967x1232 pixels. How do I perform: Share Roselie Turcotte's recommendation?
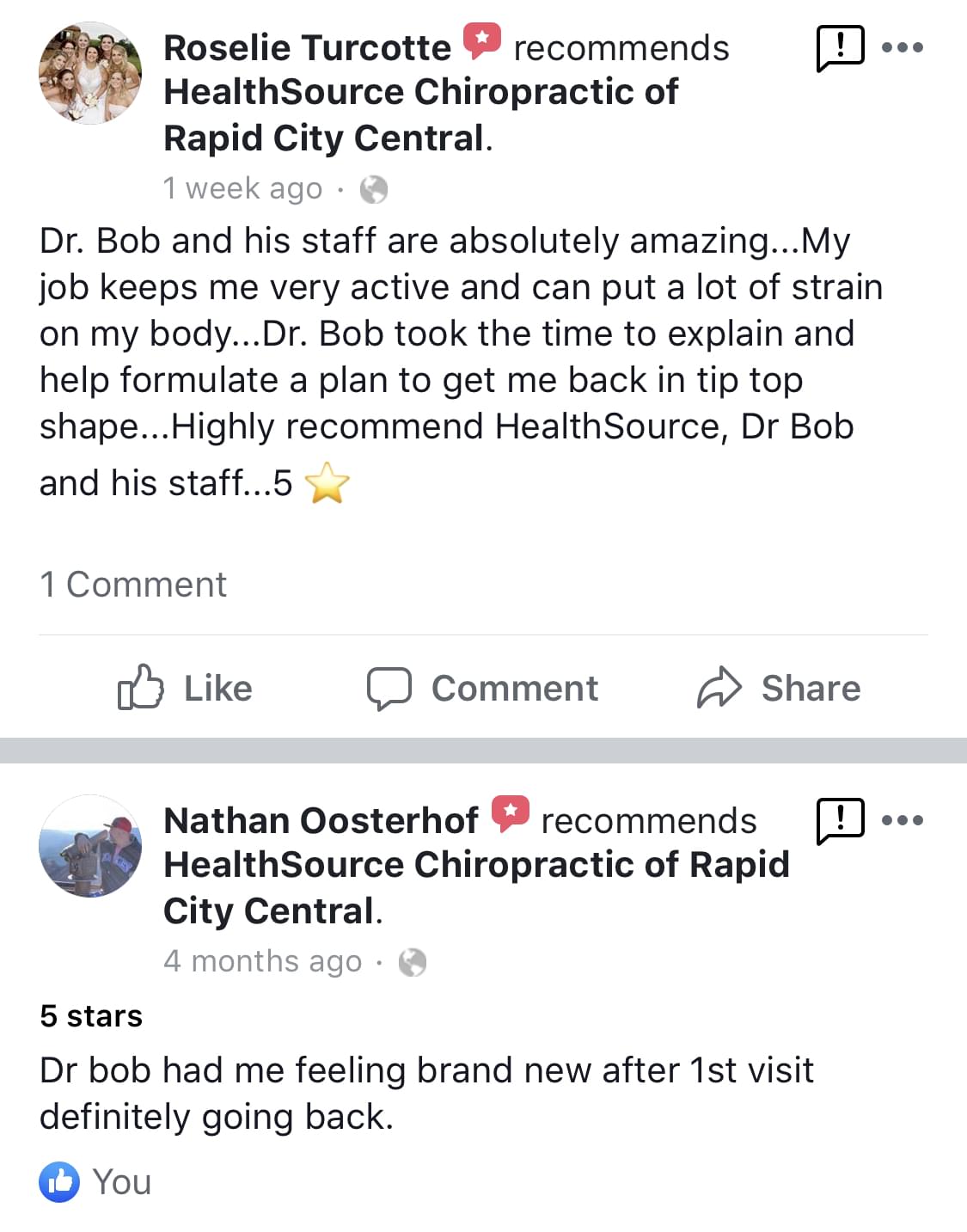pos(779,688)
